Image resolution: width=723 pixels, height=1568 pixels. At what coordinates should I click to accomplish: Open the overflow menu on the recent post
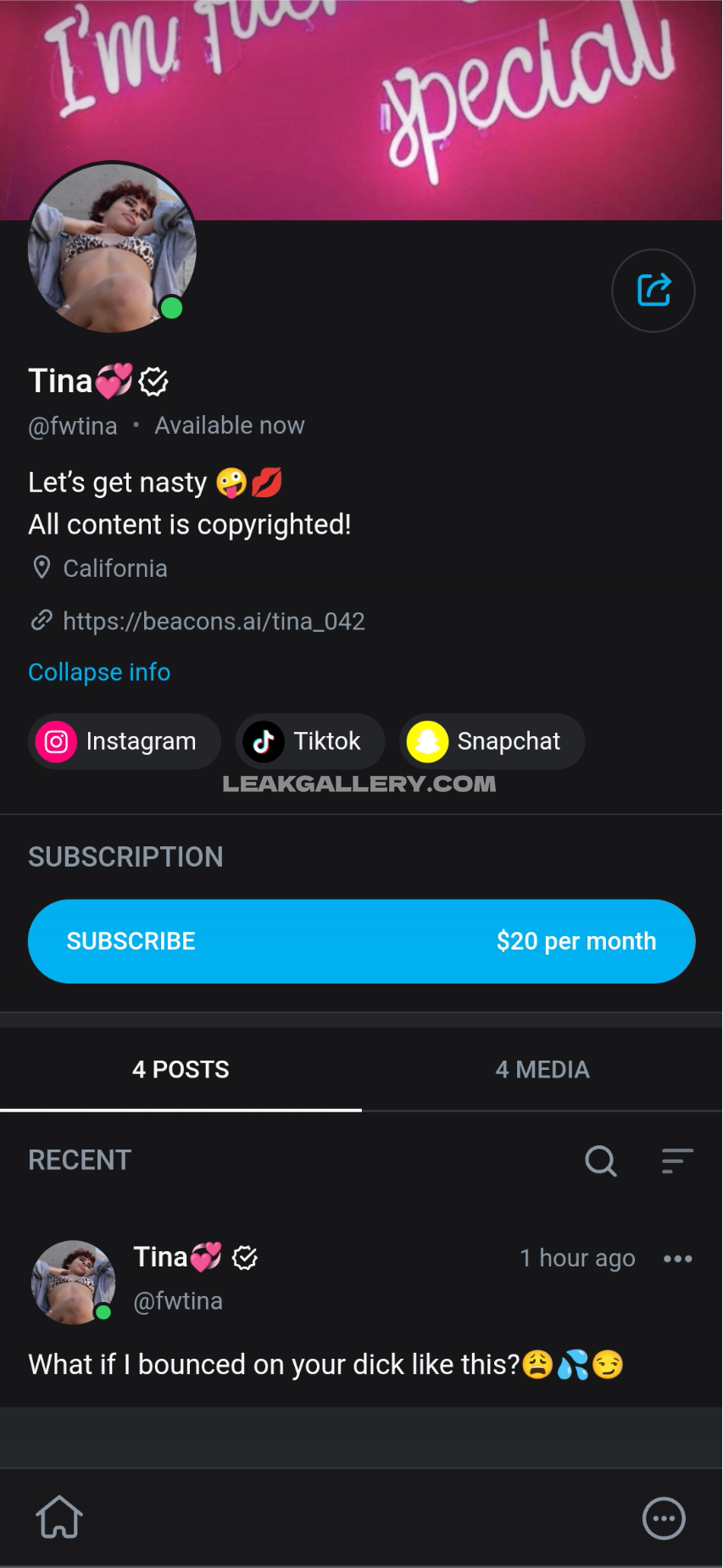(677, 1259)
